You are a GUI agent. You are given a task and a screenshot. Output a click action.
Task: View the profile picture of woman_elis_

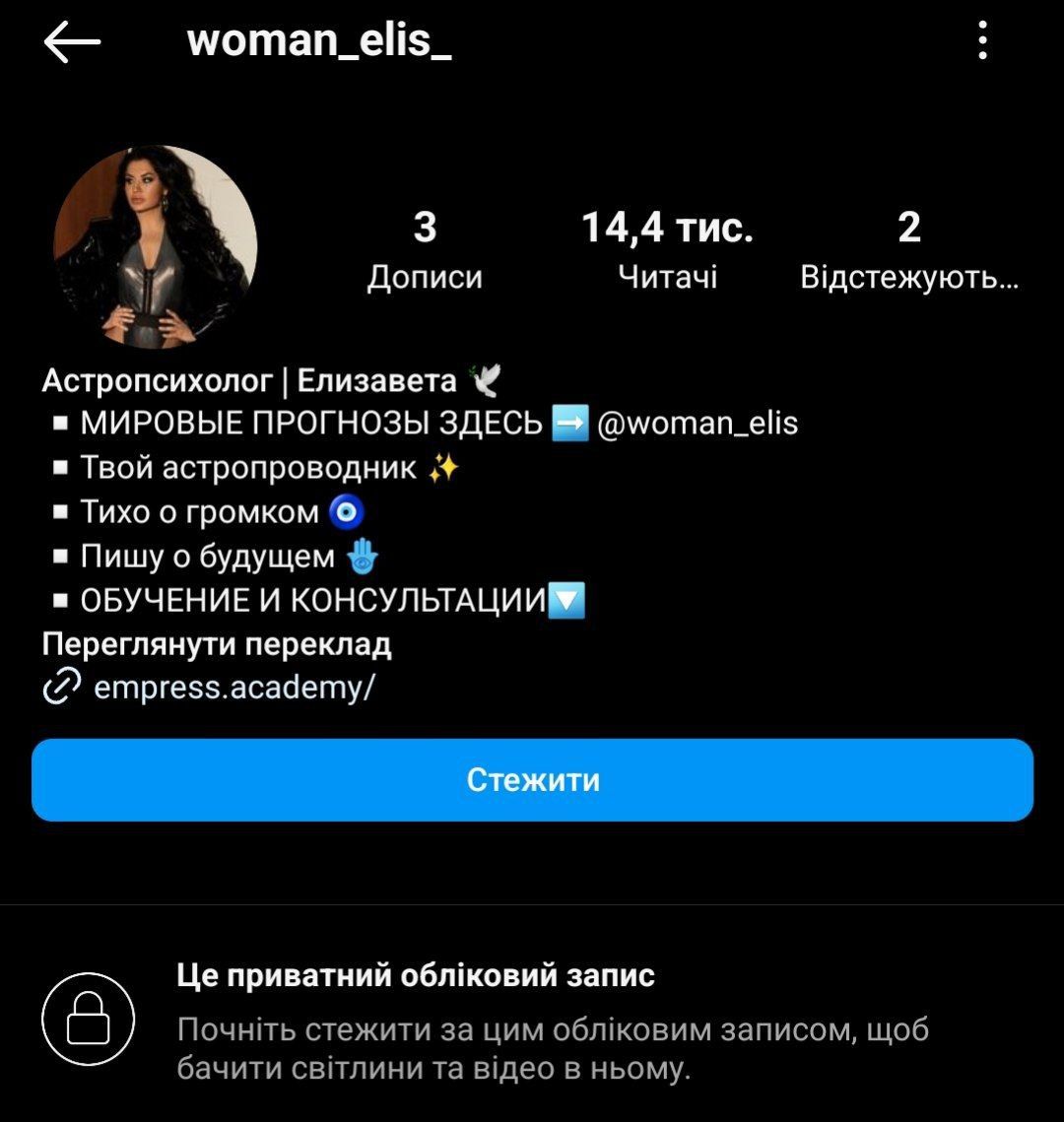155,247
